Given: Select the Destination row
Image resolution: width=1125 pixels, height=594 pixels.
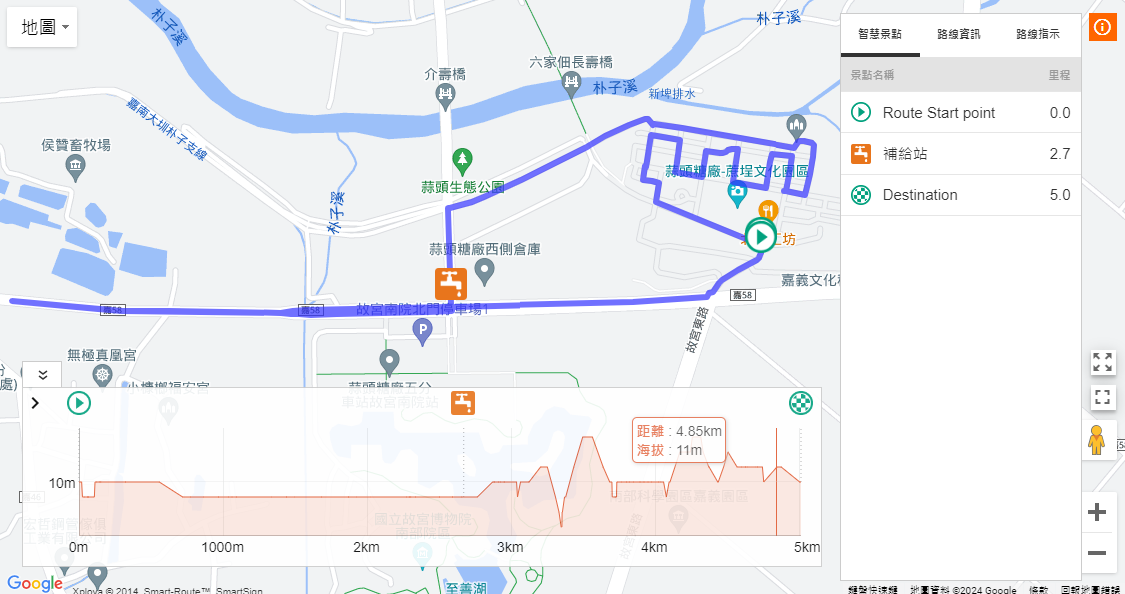Looking at the screenshot, I should (960, 195).
